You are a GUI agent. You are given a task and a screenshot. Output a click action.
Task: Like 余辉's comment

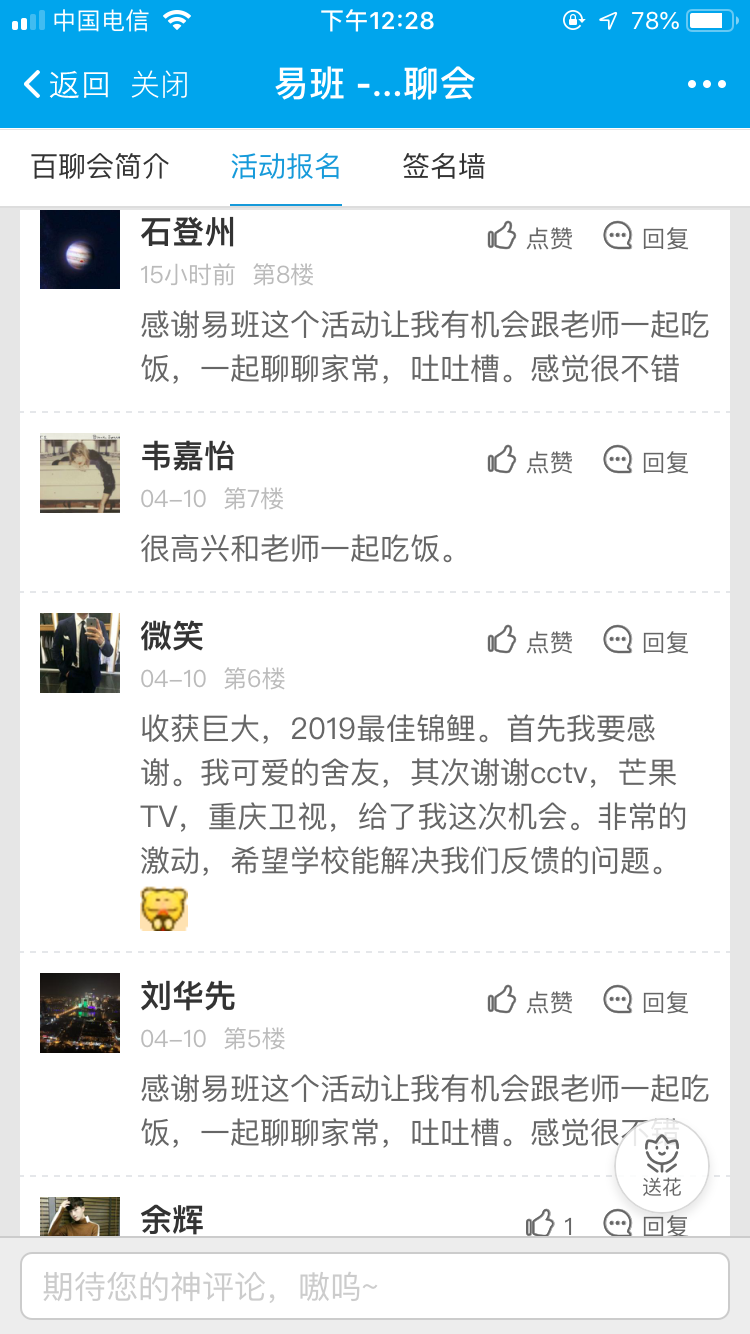pyautogui.click(x=550, y=1224)
